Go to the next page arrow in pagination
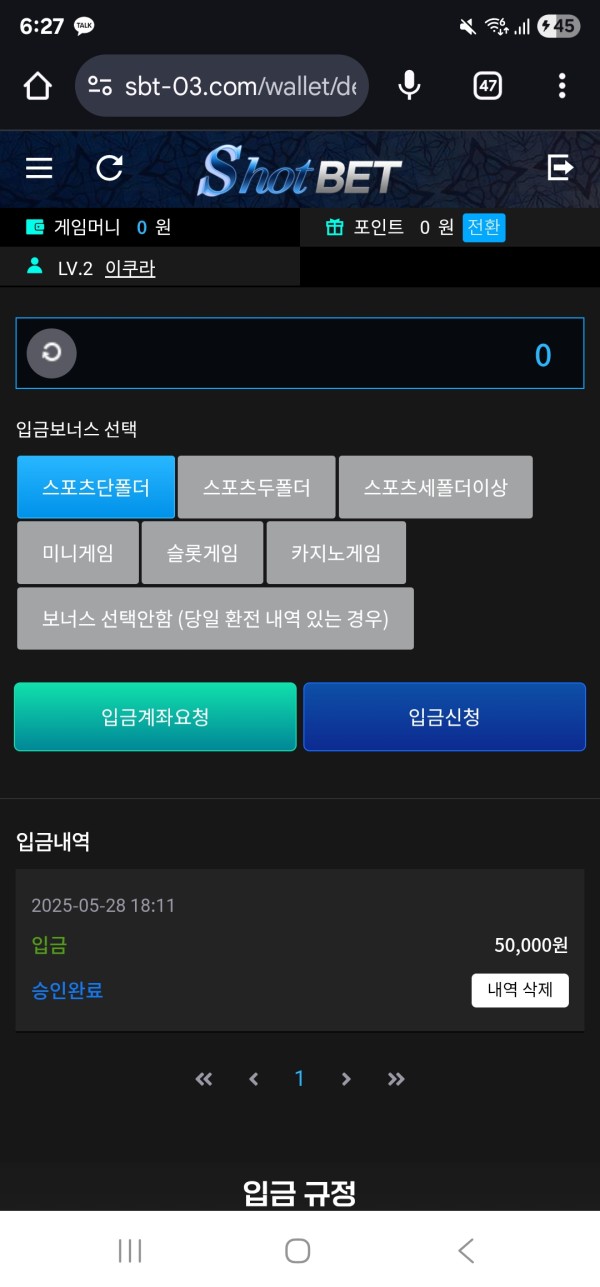600x1287 pixels. pos(346,1078)
